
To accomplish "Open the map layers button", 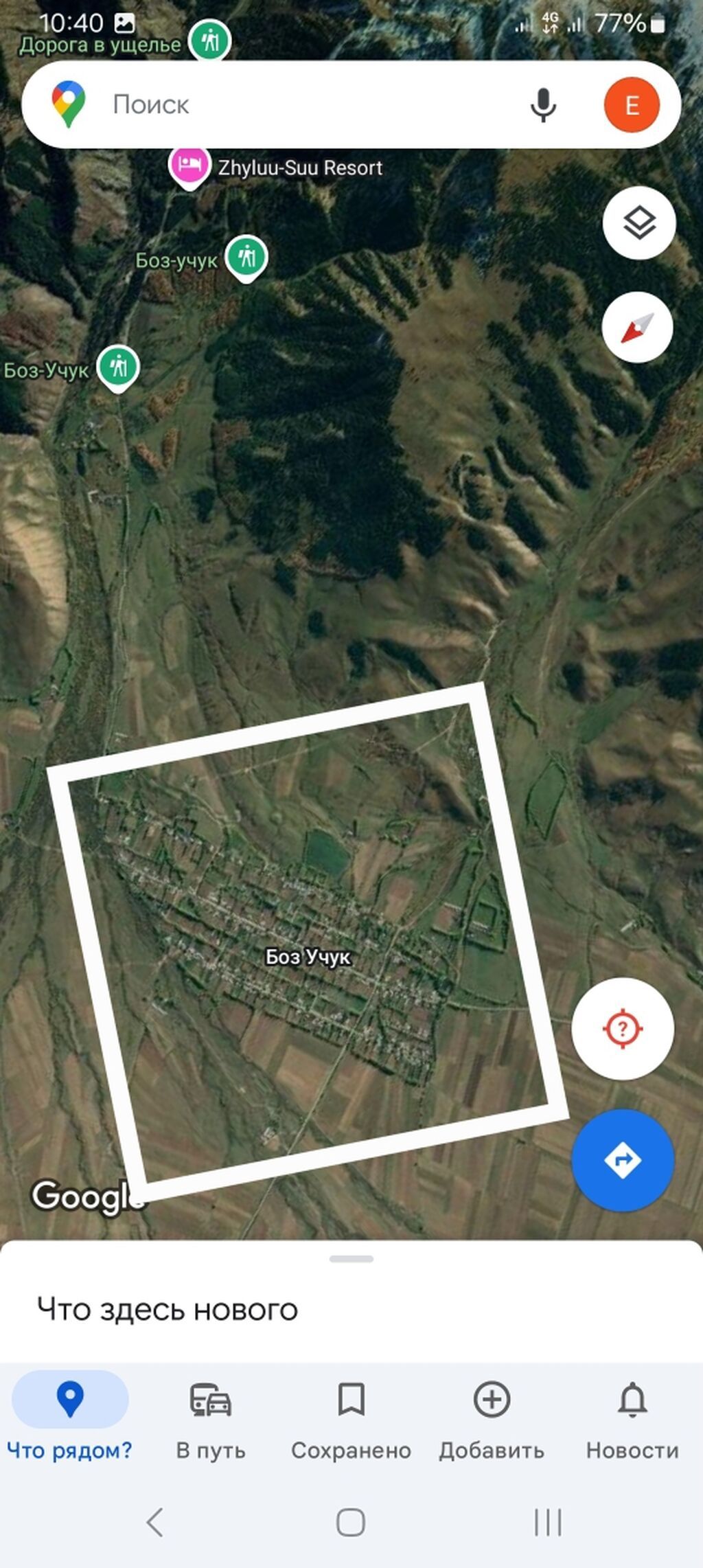I will pyautogui.click(x=639, y=223).
